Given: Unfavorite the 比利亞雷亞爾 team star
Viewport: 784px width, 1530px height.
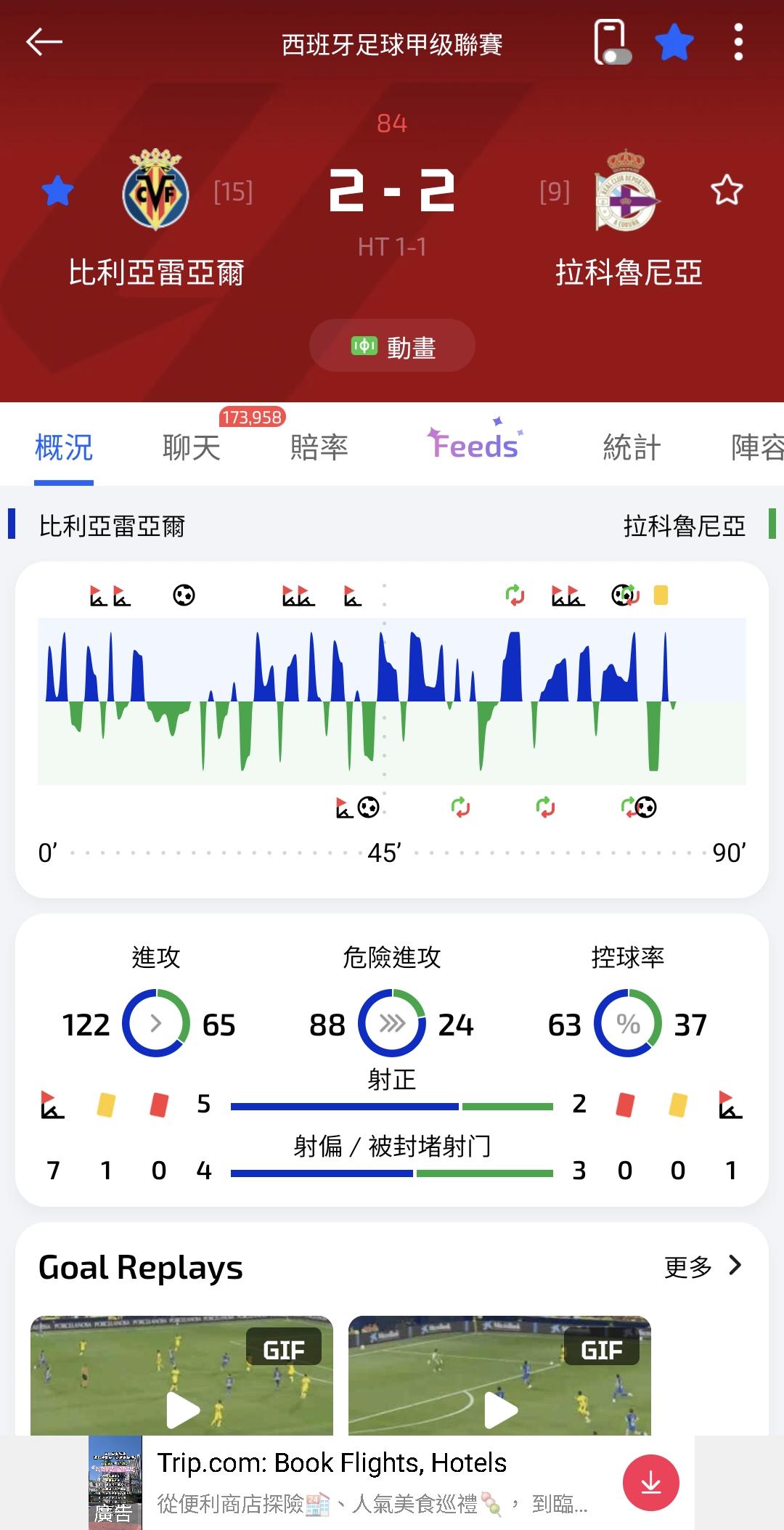Looking at the screenshot, I should click(x=57, y=191).
